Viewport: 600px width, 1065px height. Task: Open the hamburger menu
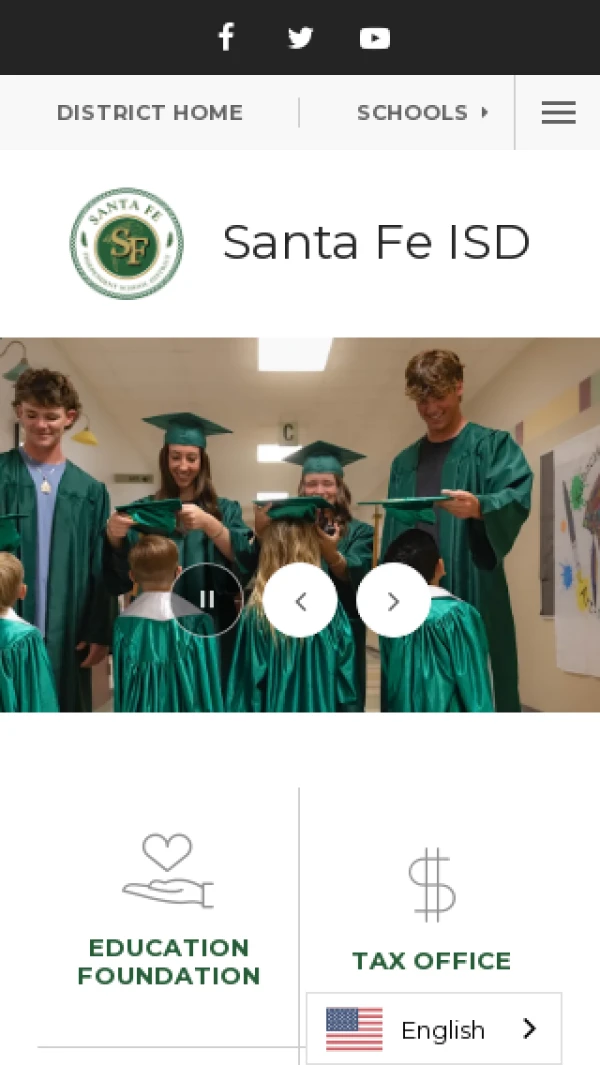pyautogui.click(x=558, y=113)
